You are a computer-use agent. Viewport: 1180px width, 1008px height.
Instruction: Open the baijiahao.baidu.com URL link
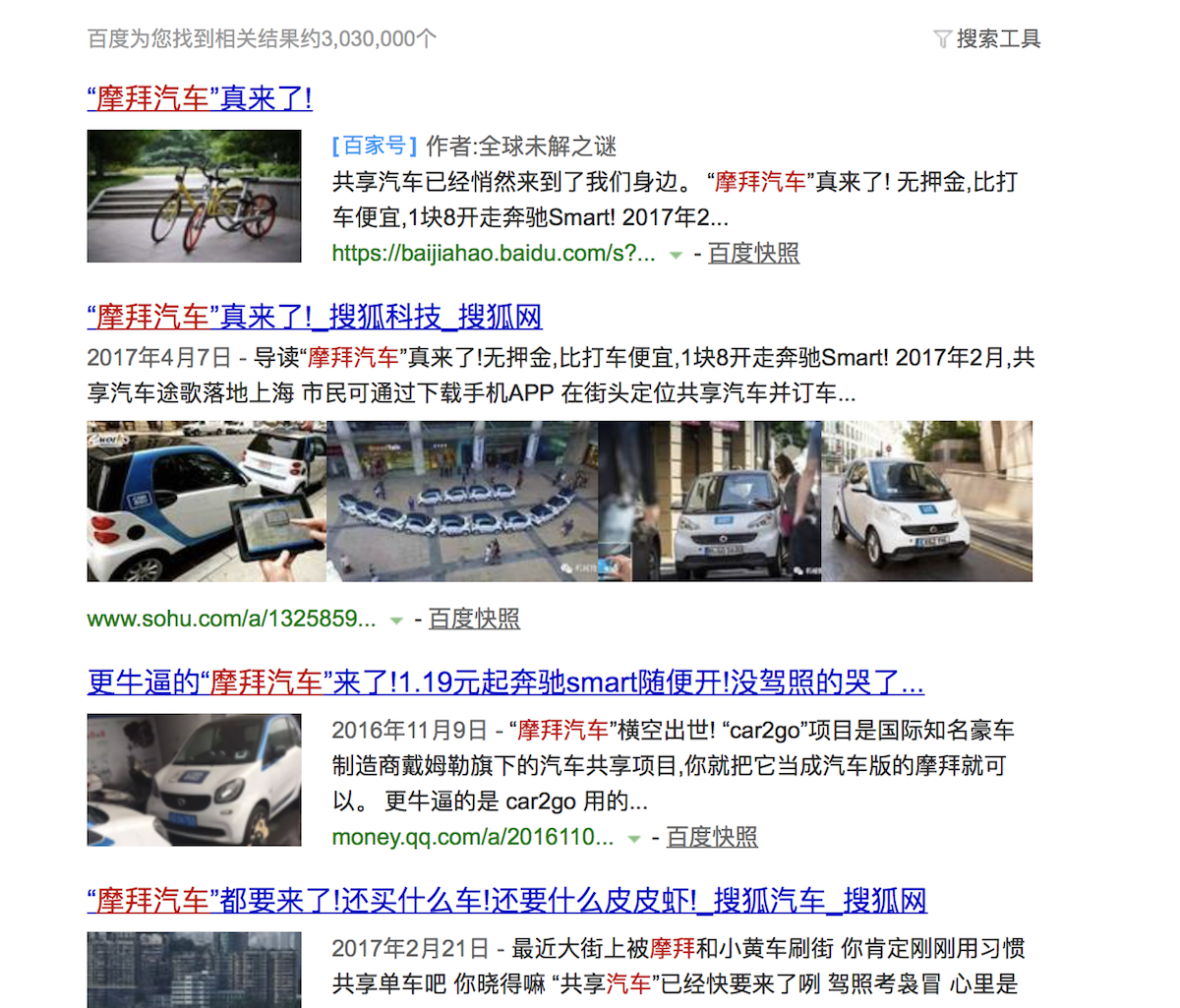click(493, 253)
